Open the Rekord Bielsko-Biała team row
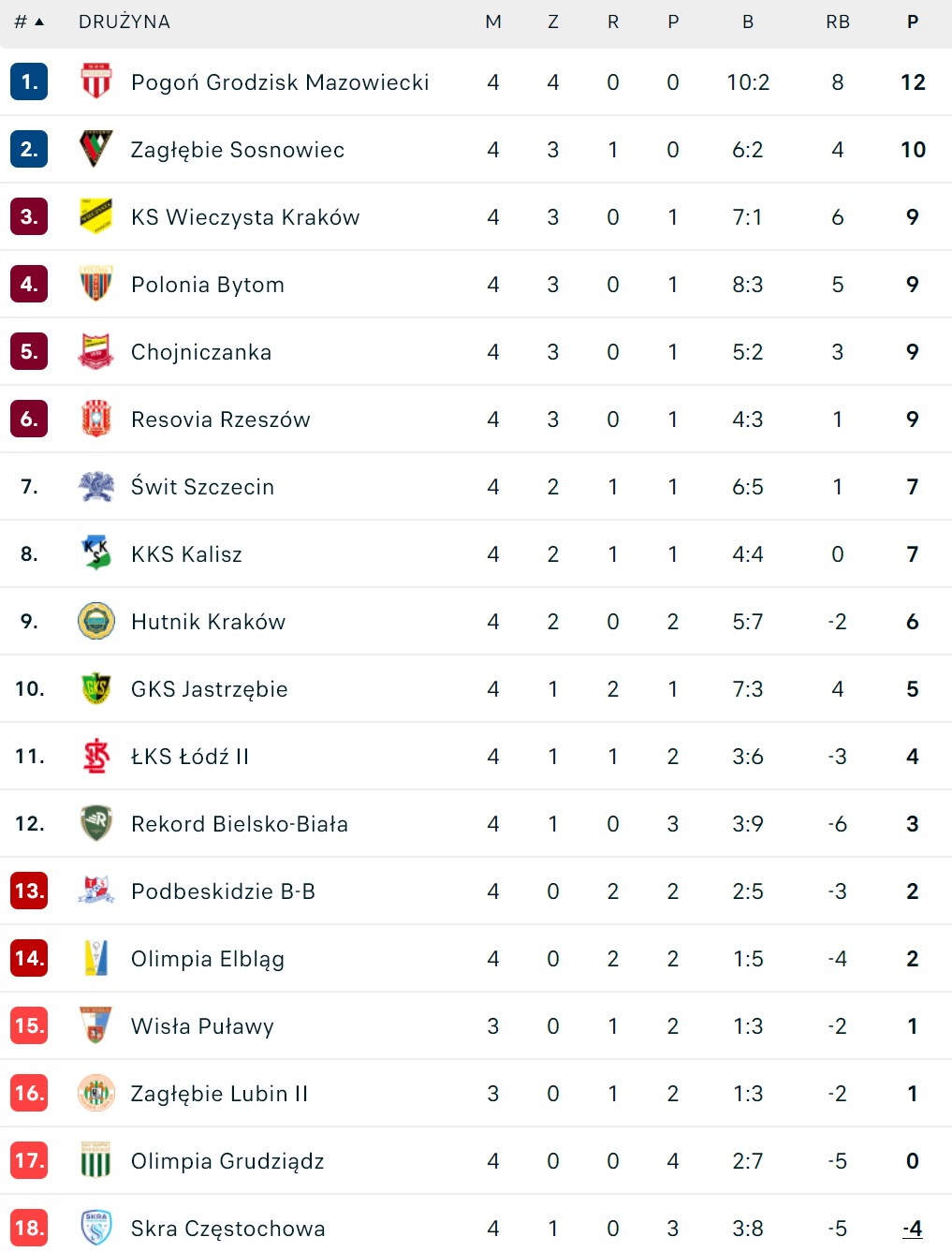 (x=239, y=824)
